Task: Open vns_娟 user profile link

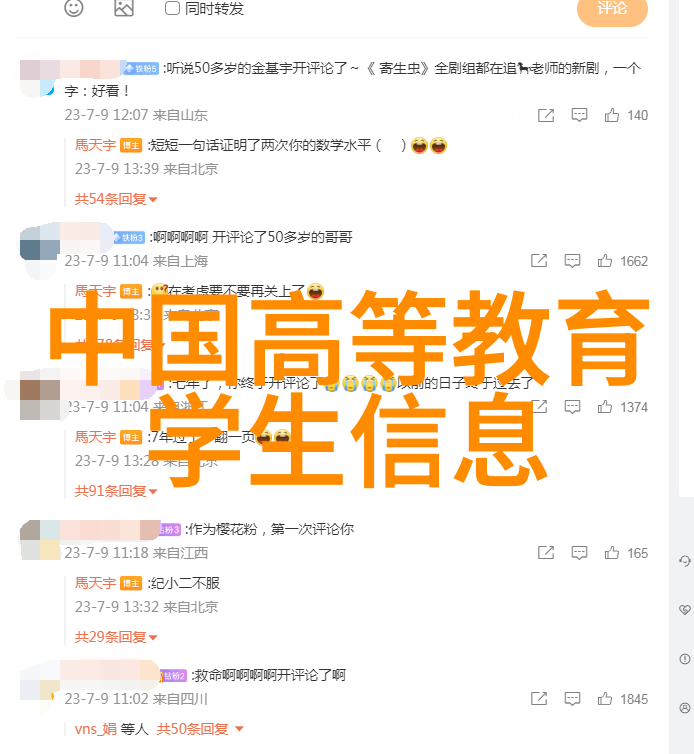Action: 95,729
